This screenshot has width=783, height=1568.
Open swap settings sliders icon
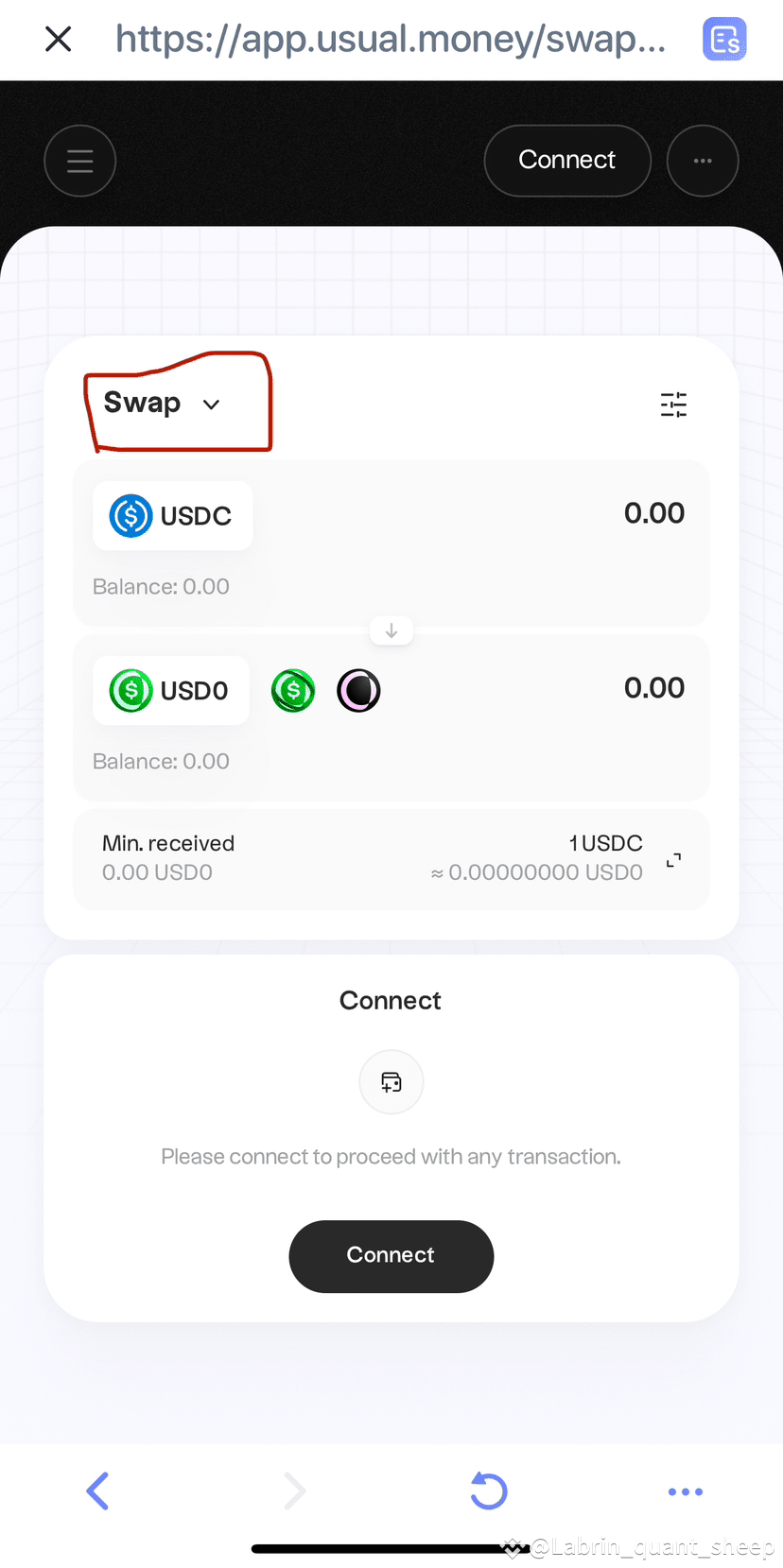pyautogui.click(x=673, y=405)
